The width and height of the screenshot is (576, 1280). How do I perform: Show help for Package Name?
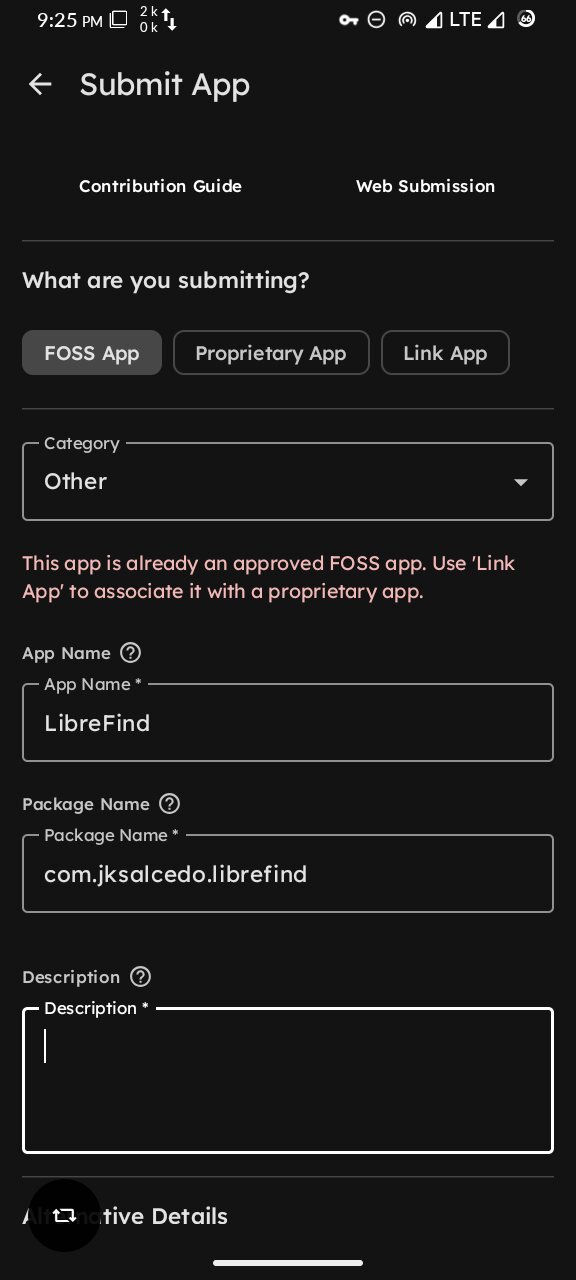(x=170, y=804)
